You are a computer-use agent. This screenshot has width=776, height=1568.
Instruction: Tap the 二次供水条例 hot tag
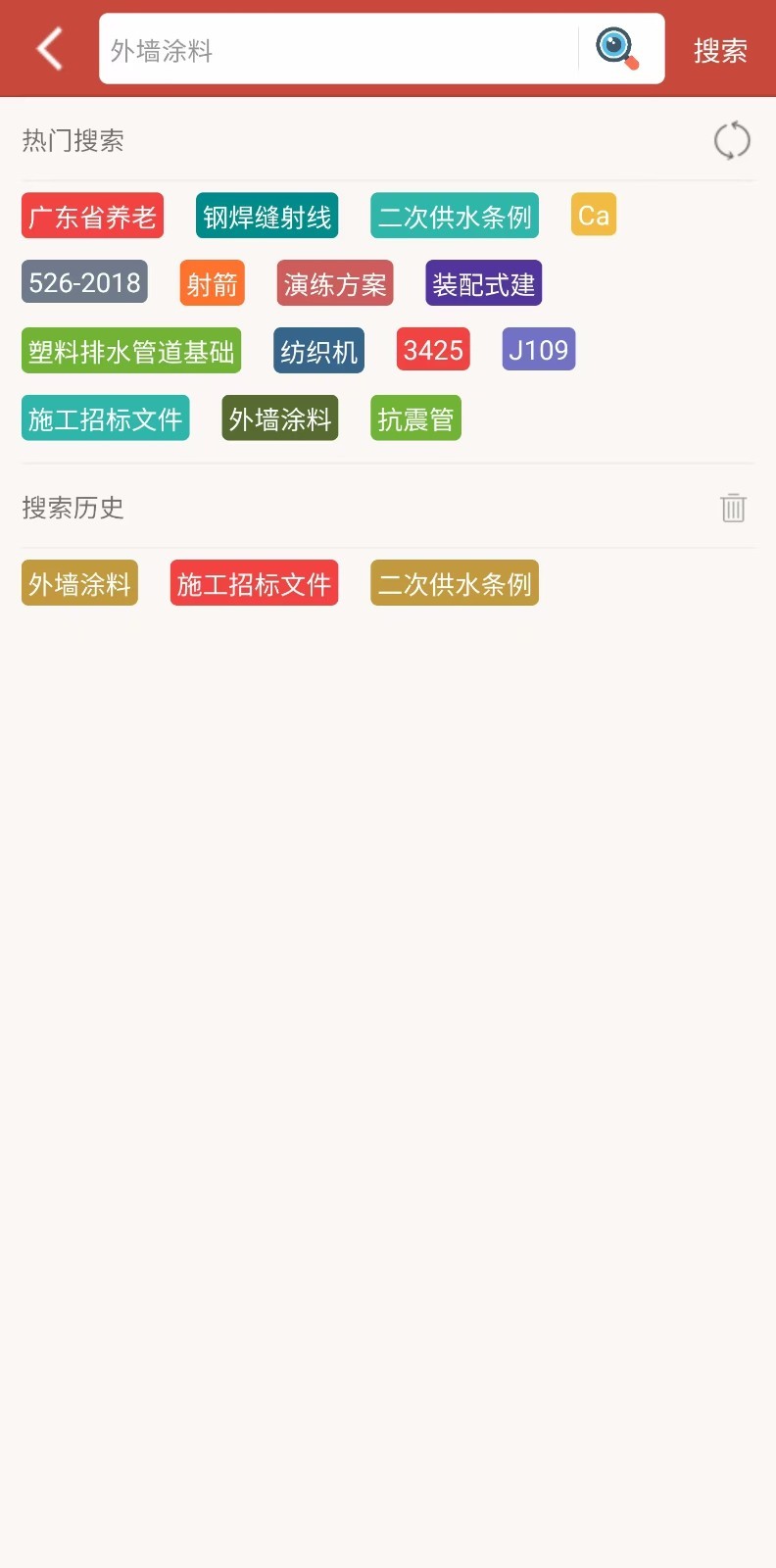pos(455,216)
